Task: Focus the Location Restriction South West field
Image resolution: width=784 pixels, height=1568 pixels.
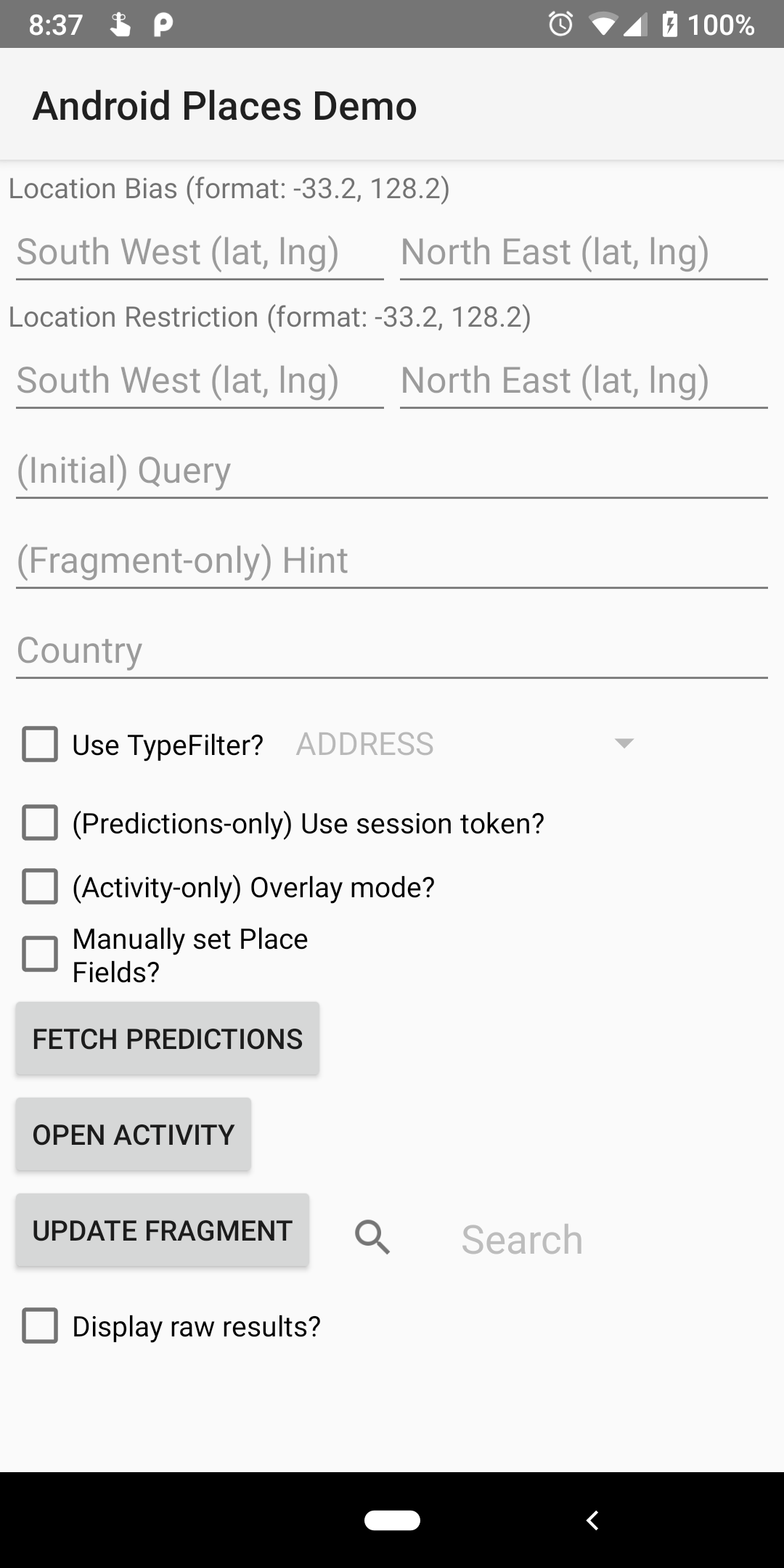Action: [x=200, y=381]
